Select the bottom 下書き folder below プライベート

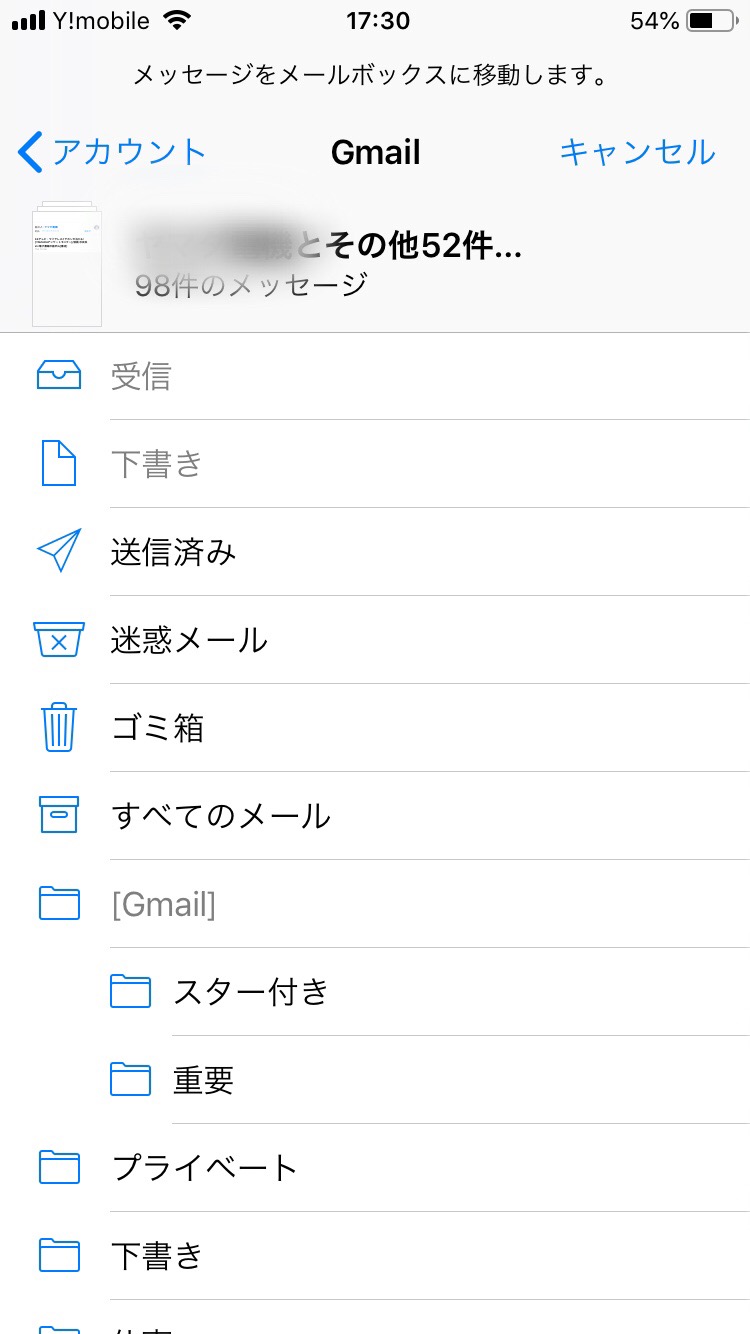(375, 1256)
